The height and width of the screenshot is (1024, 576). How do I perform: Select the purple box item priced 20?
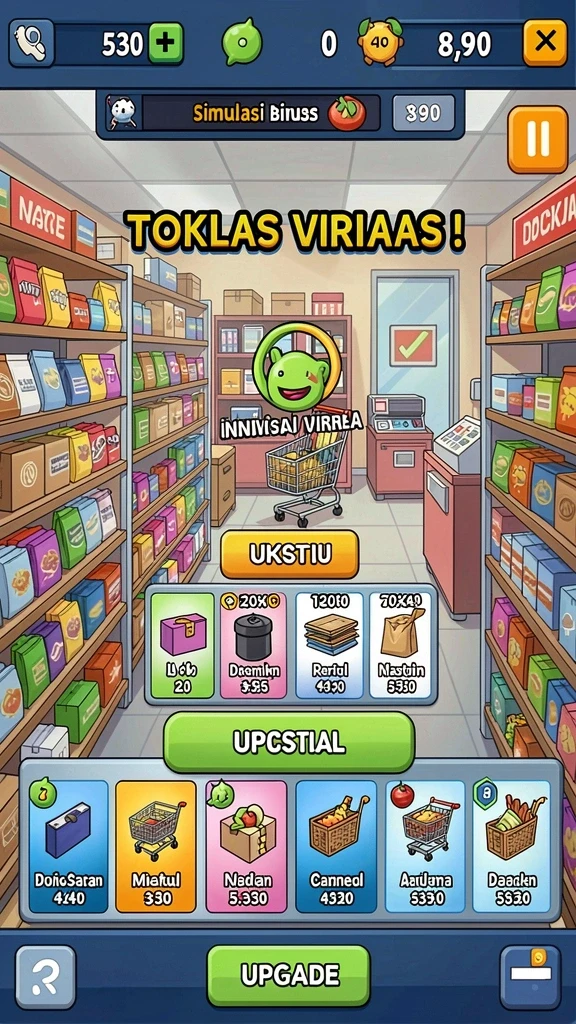183,645
